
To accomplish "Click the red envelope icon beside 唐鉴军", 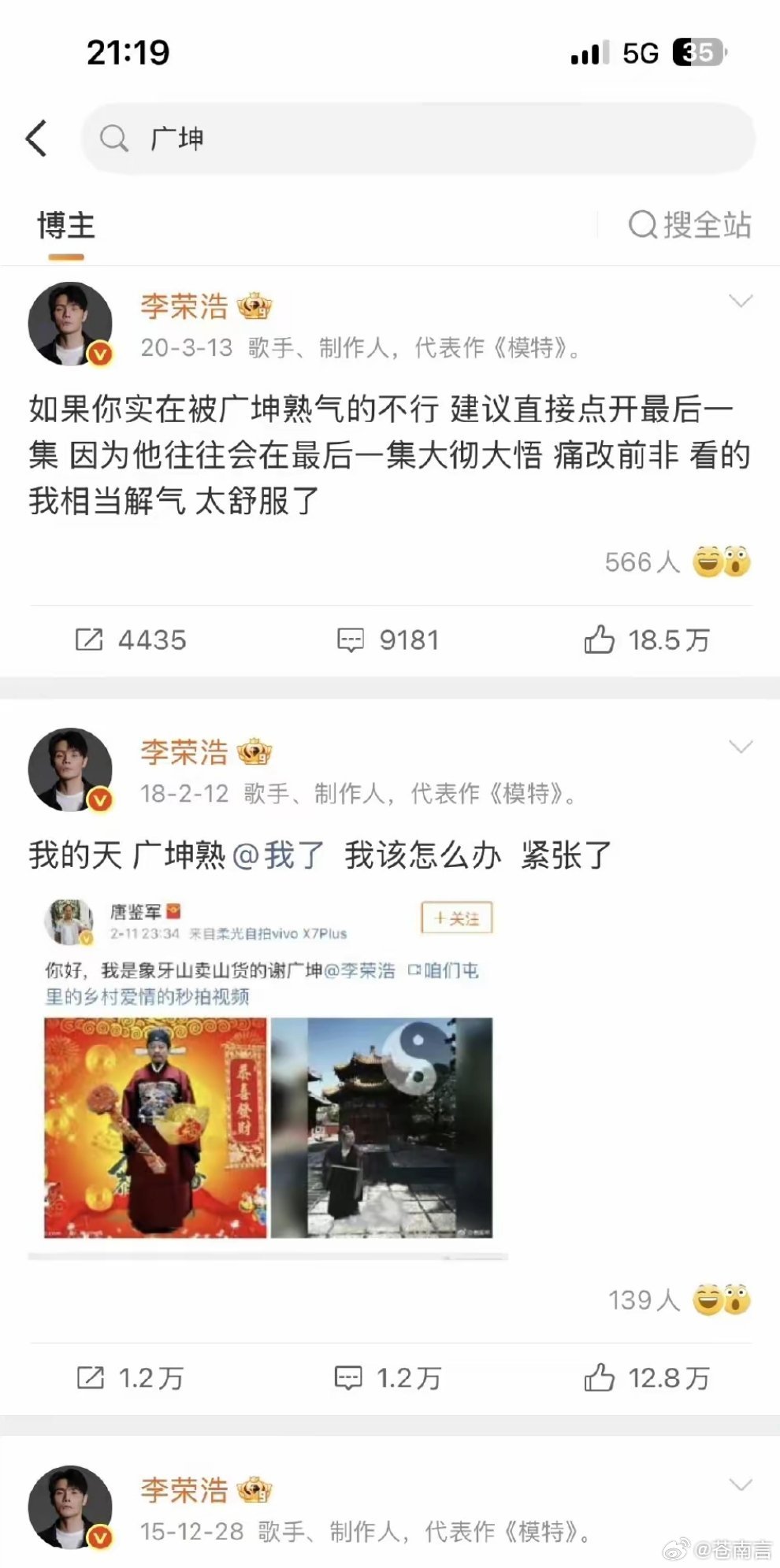I will point(175,912).
